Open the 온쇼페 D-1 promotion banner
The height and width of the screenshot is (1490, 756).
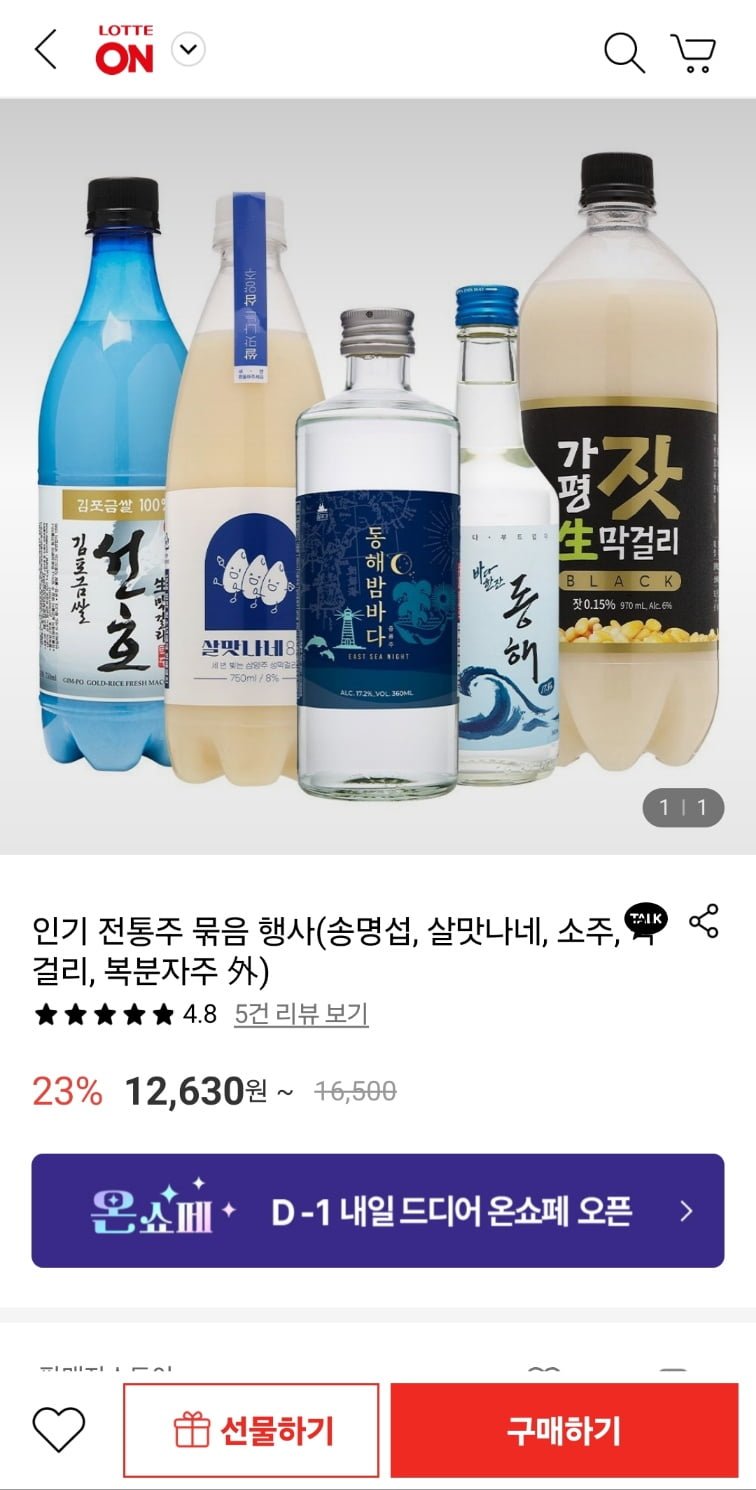[378, 1211]
